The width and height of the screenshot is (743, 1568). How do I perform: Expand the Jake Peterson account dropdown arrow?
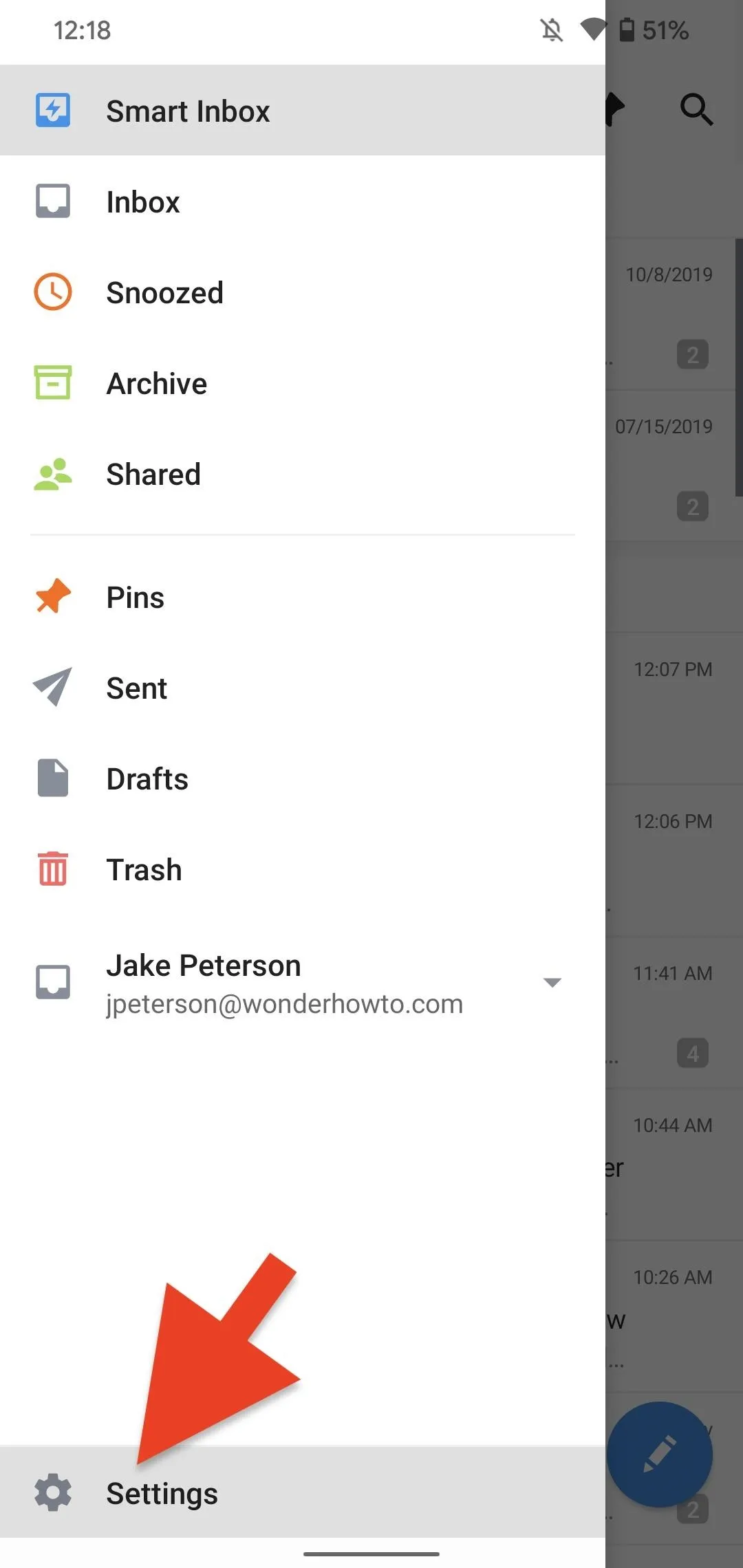point(552,982)
